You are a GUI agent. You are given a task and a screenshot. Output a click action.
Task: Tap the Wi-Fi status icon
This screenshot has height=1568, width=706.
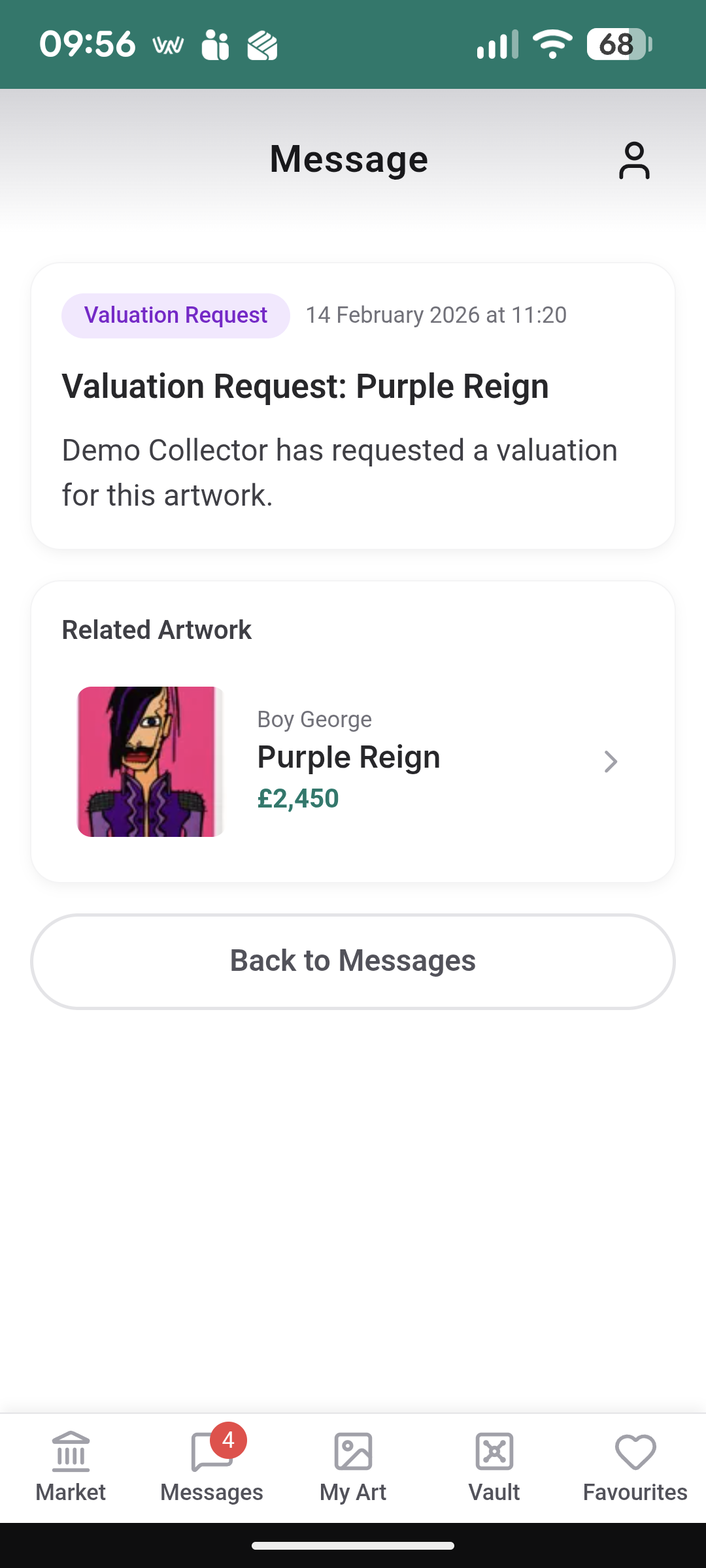(x=551, y=44)
